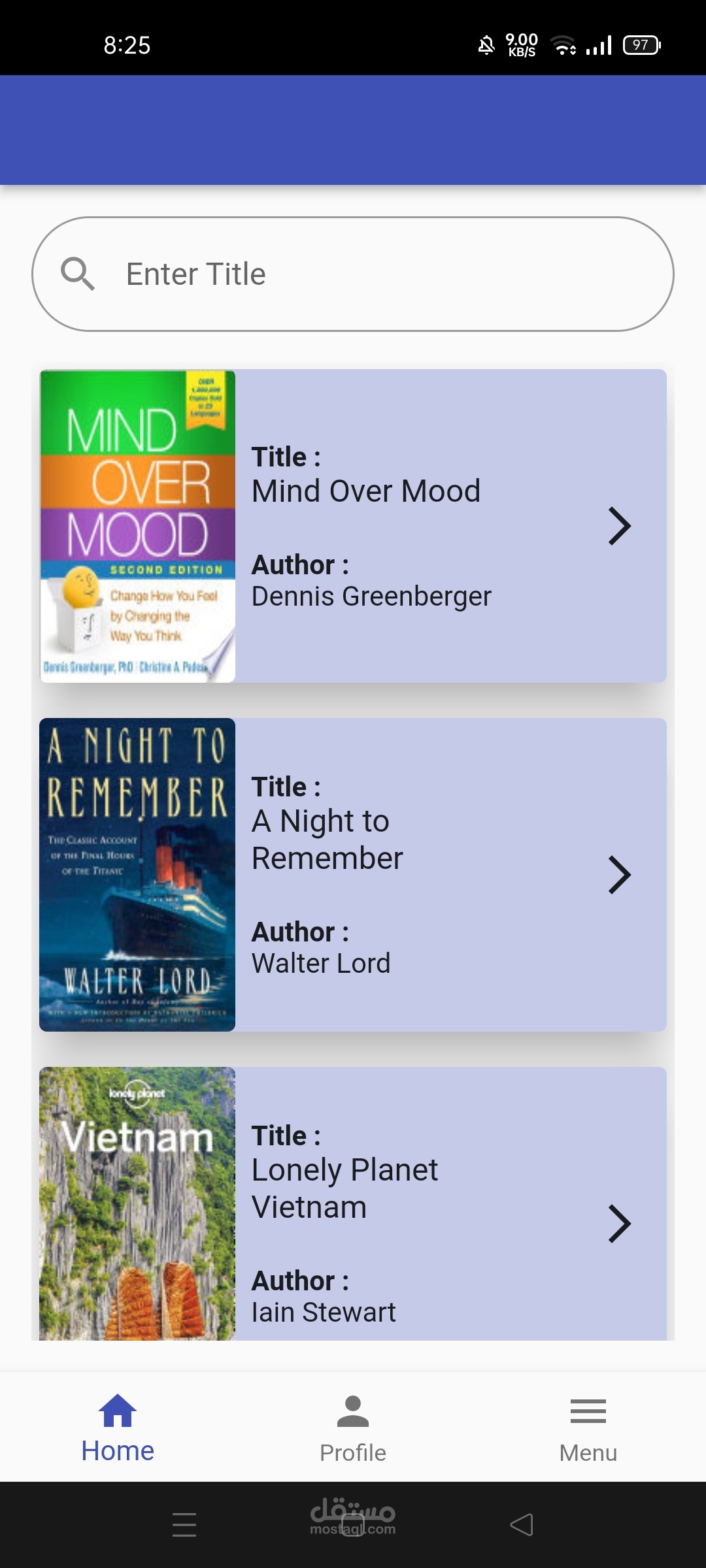Switch to the Profile tab
Image resolution: width=706 pixels, height=1568 pixels.
tap(353, 1428)
